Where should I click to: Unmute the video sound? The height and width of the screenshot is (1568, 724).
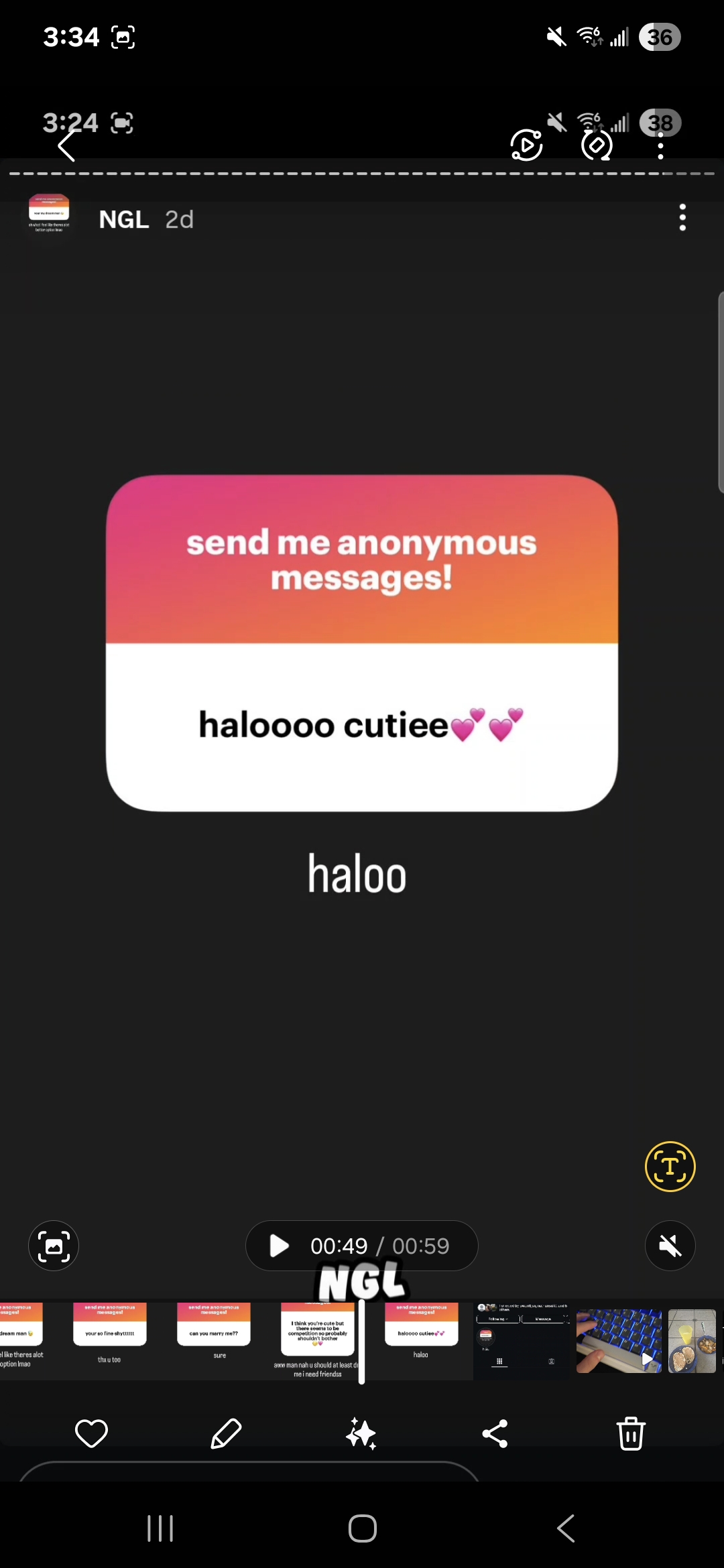(670, 1246)
